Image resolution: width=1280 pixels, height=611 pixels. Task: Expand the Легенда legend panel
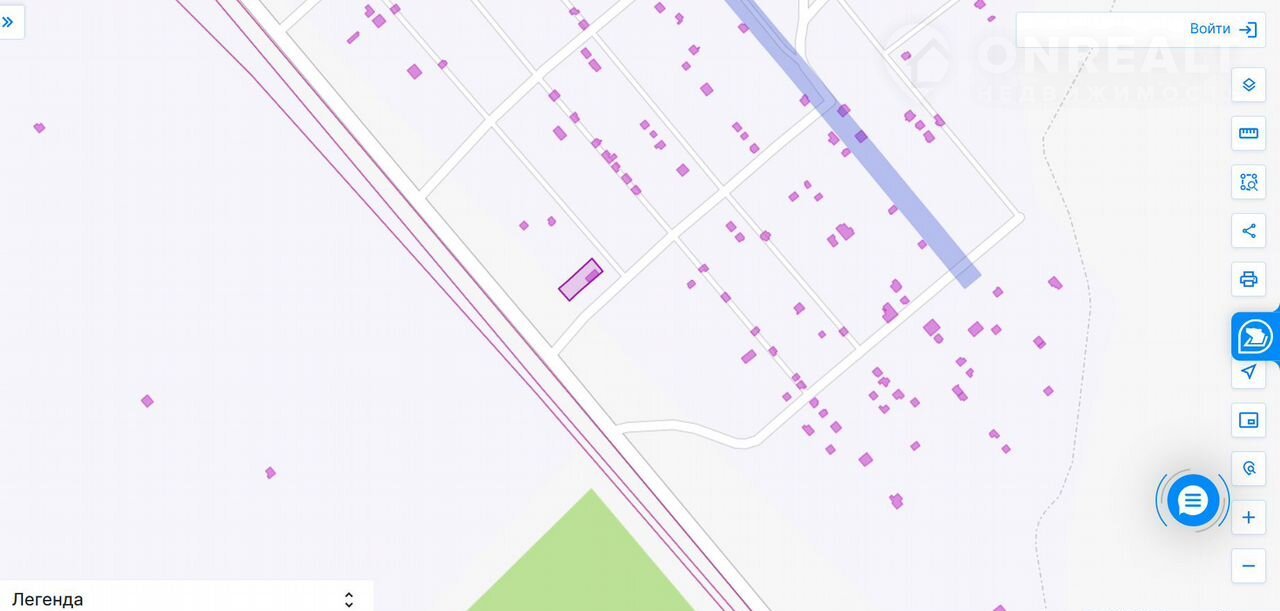point(348,599)
